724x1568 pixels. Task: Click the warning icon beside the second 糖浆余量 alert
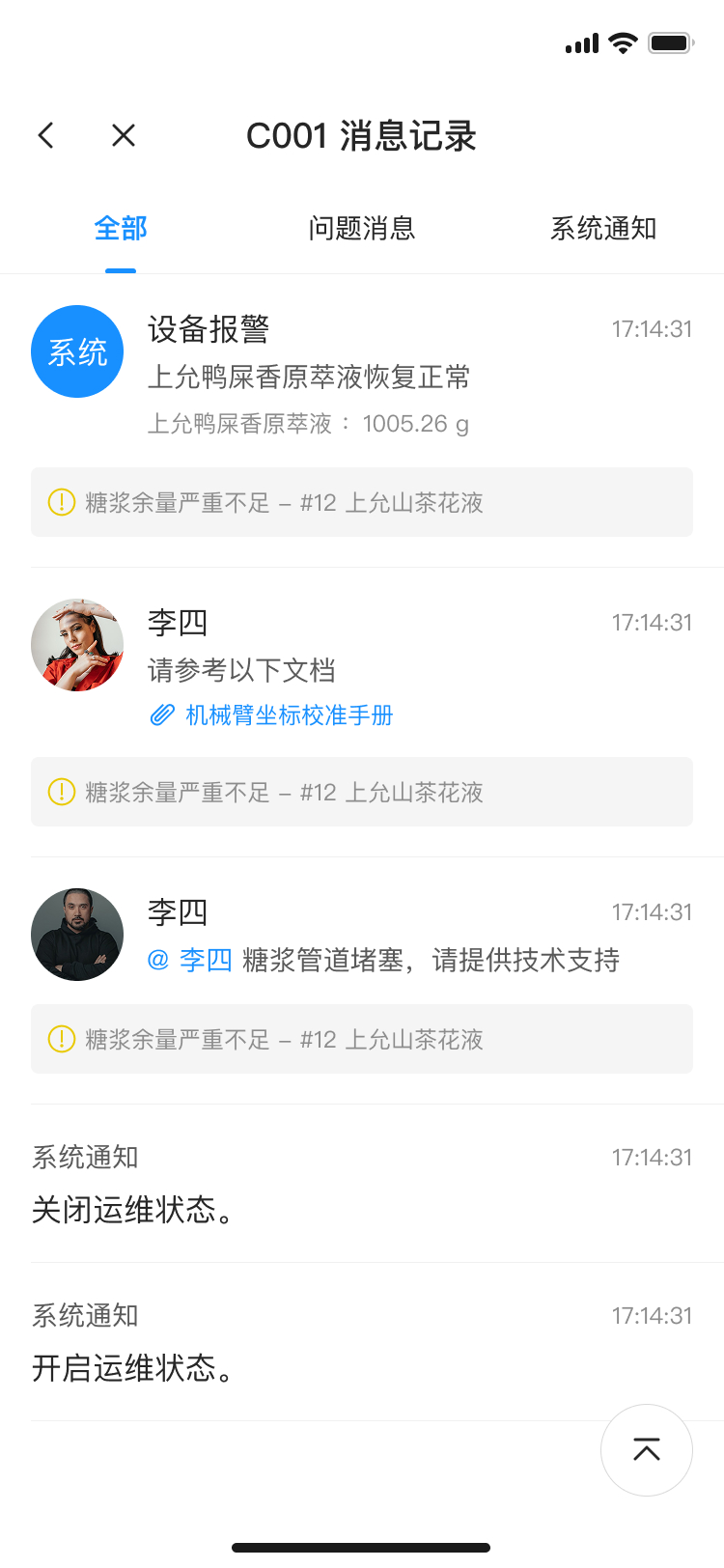[x=60, y=792]
